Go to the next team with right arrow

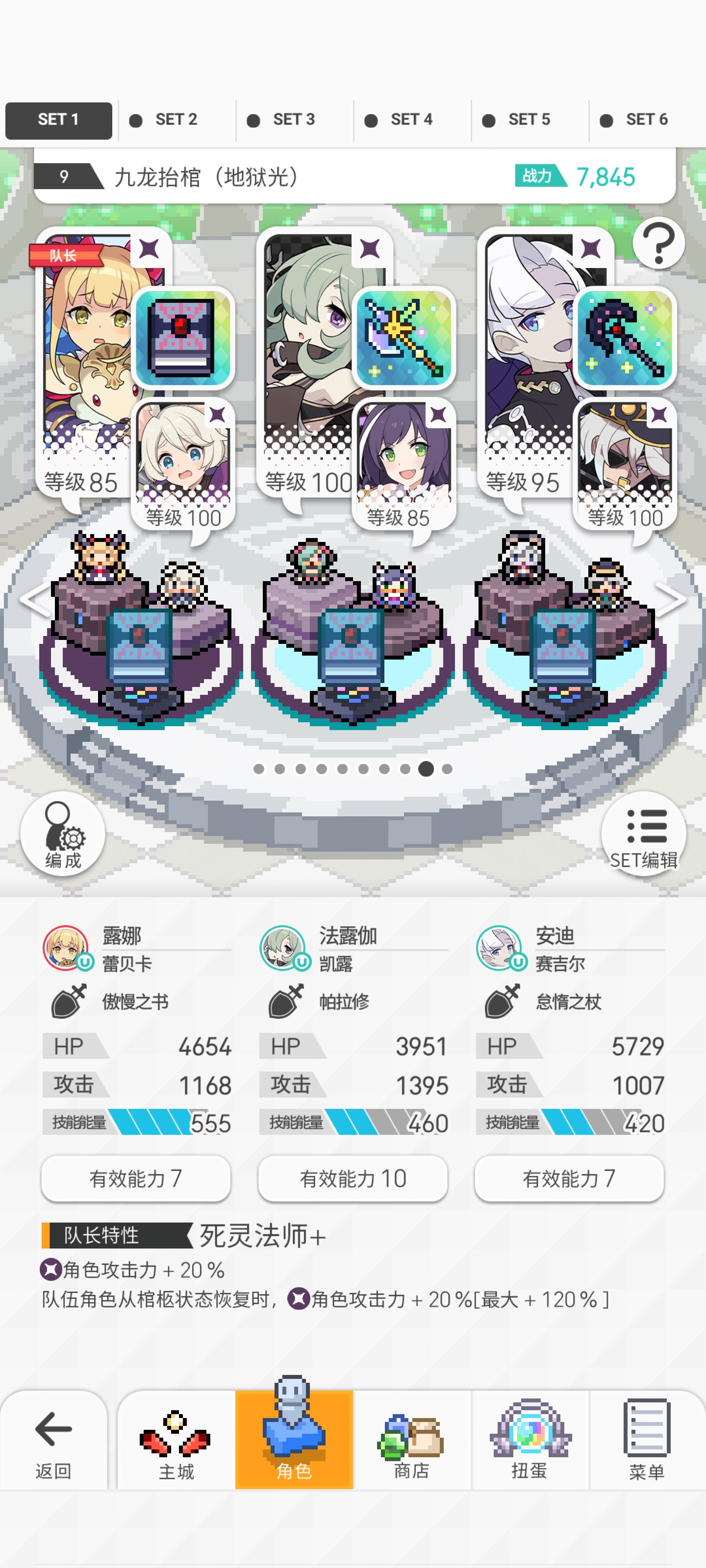point(671,600)
